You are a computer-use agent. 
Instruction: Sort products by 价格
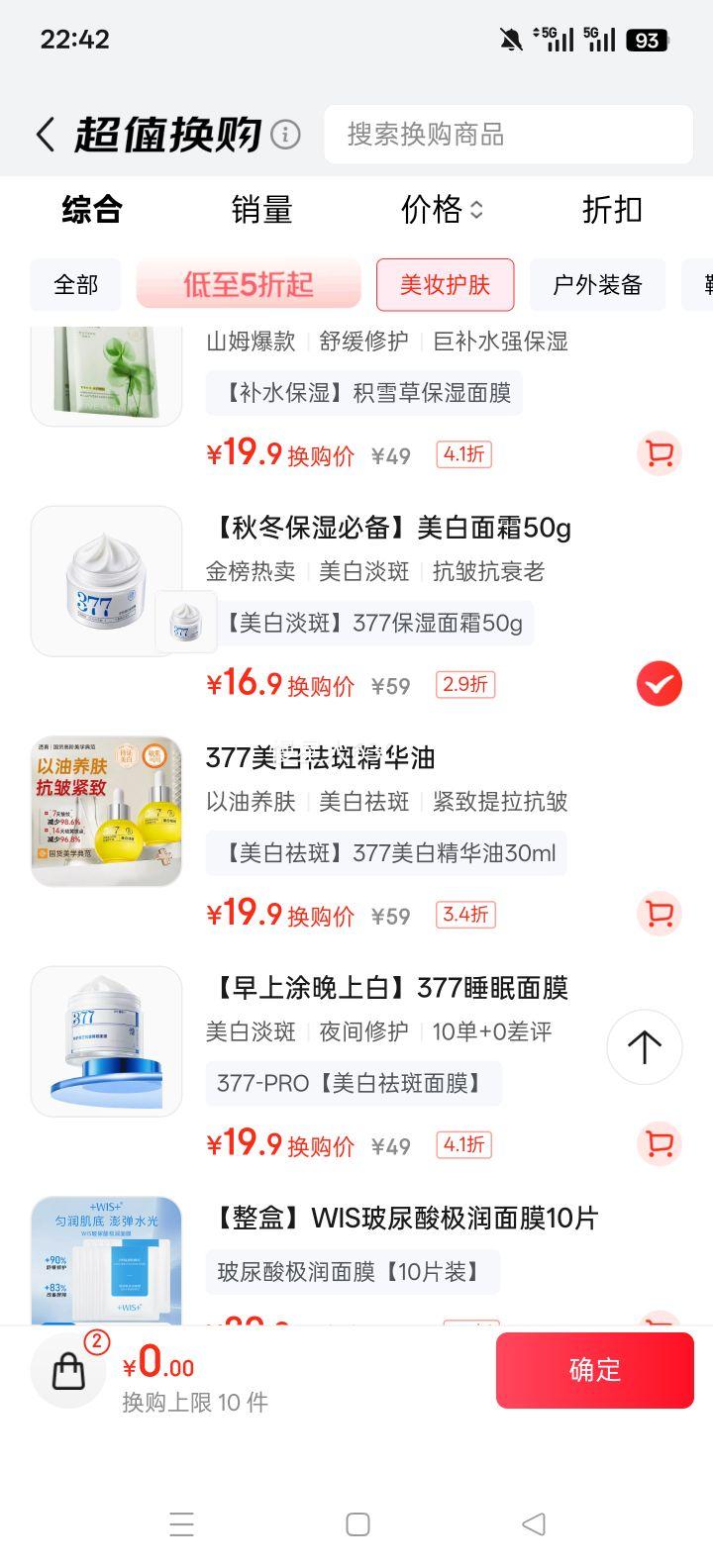[442, 210]
